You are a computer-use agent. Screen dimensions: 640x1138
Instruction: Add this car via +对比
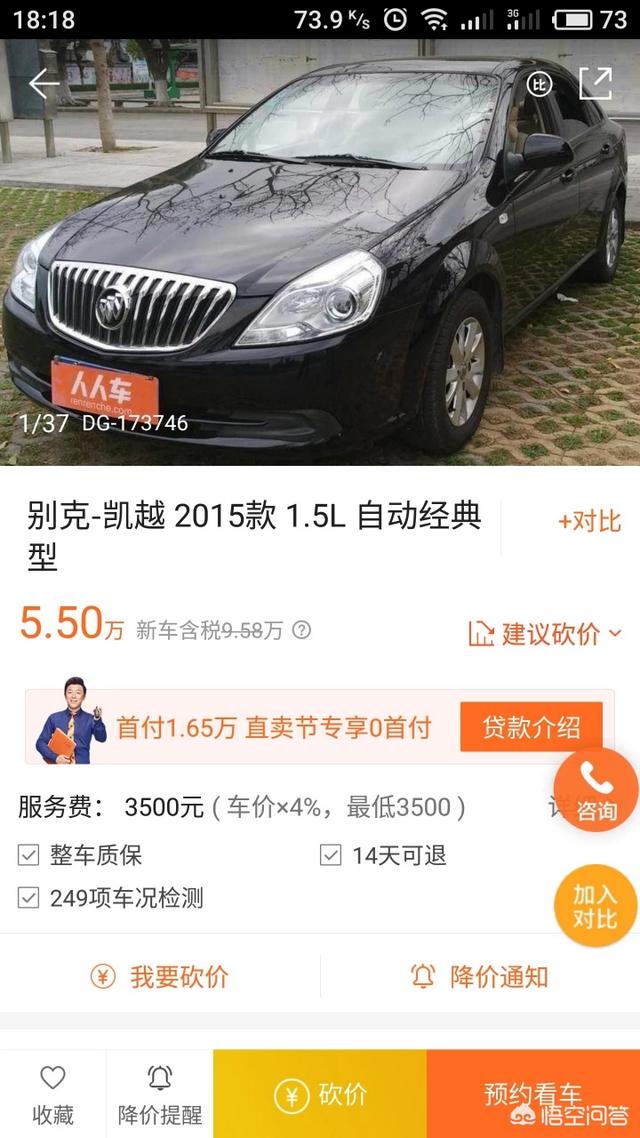(589, 521)
